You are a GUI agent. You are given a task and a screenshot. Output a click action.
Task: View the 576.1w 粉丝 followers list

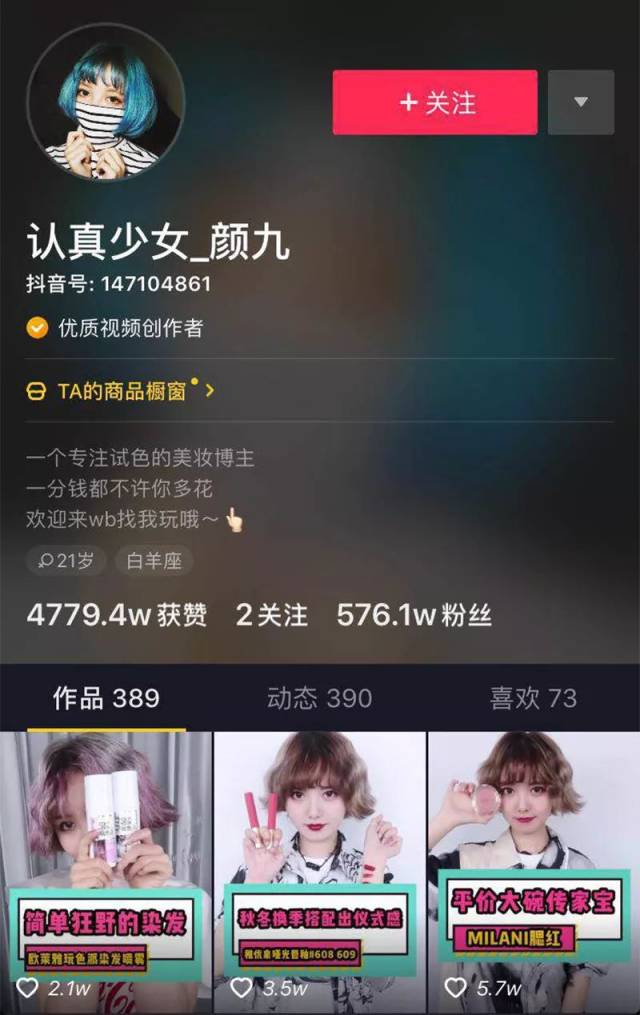point(414,615)
